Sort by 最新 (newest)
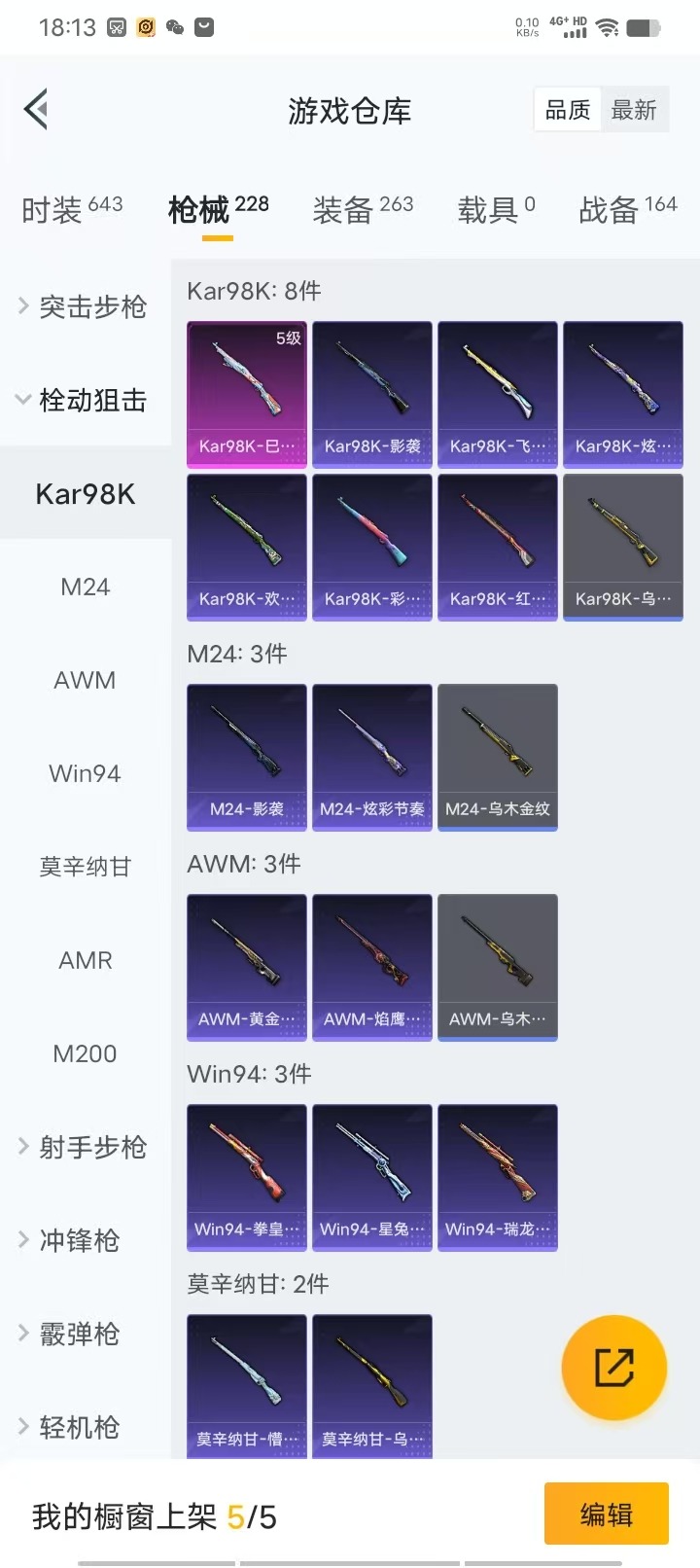The image size is (700, 1568). (x=634, y=111)
